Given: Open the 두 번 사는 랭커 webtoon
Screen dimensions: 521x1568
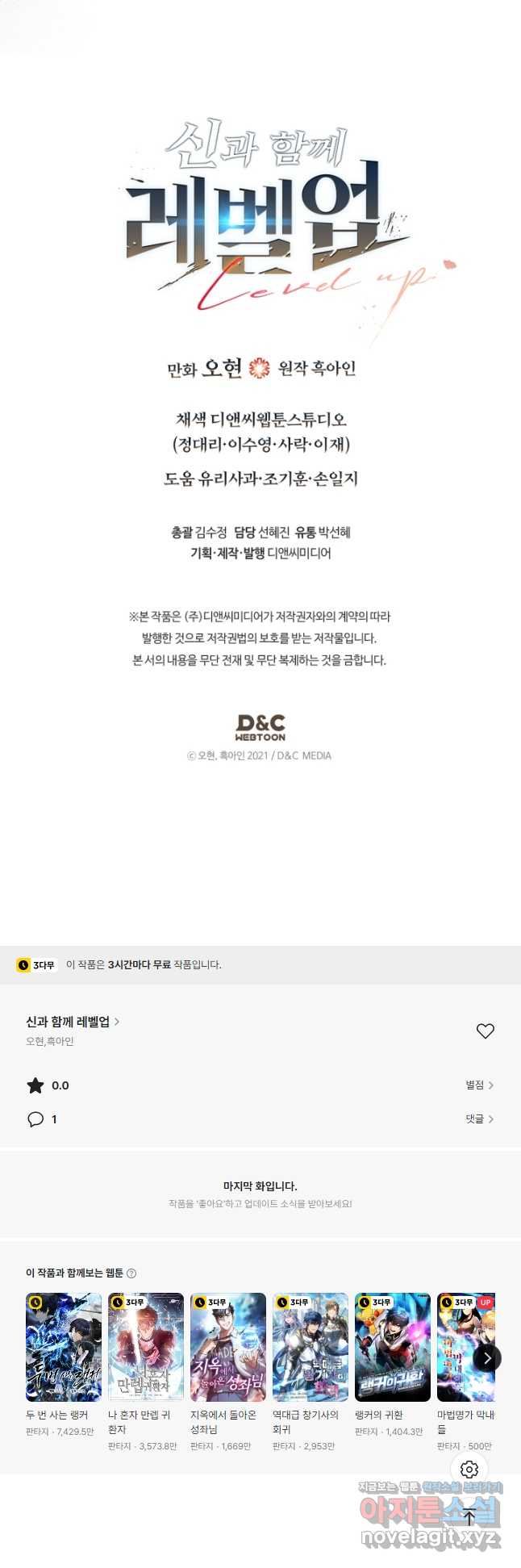Looking at the screenshot, I should [64, 1347].
